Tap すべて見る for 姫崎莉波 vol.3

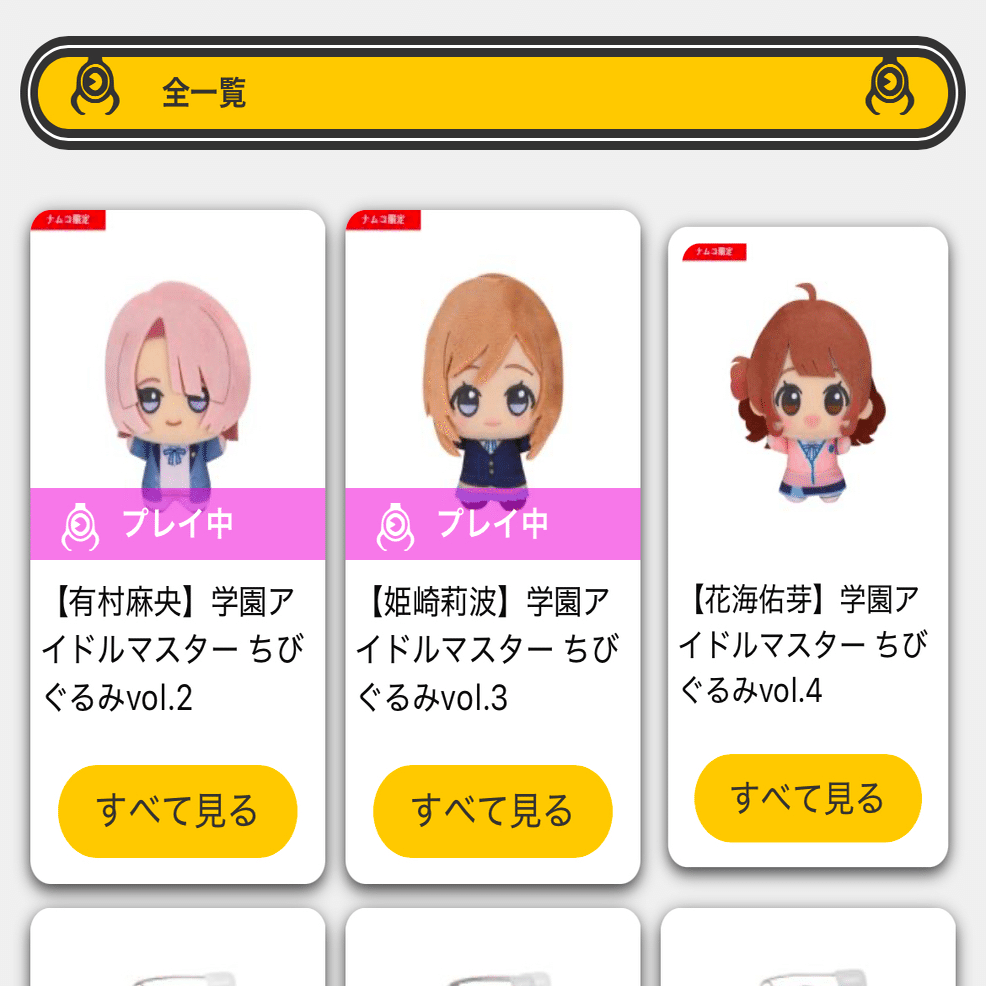(492, 811)
